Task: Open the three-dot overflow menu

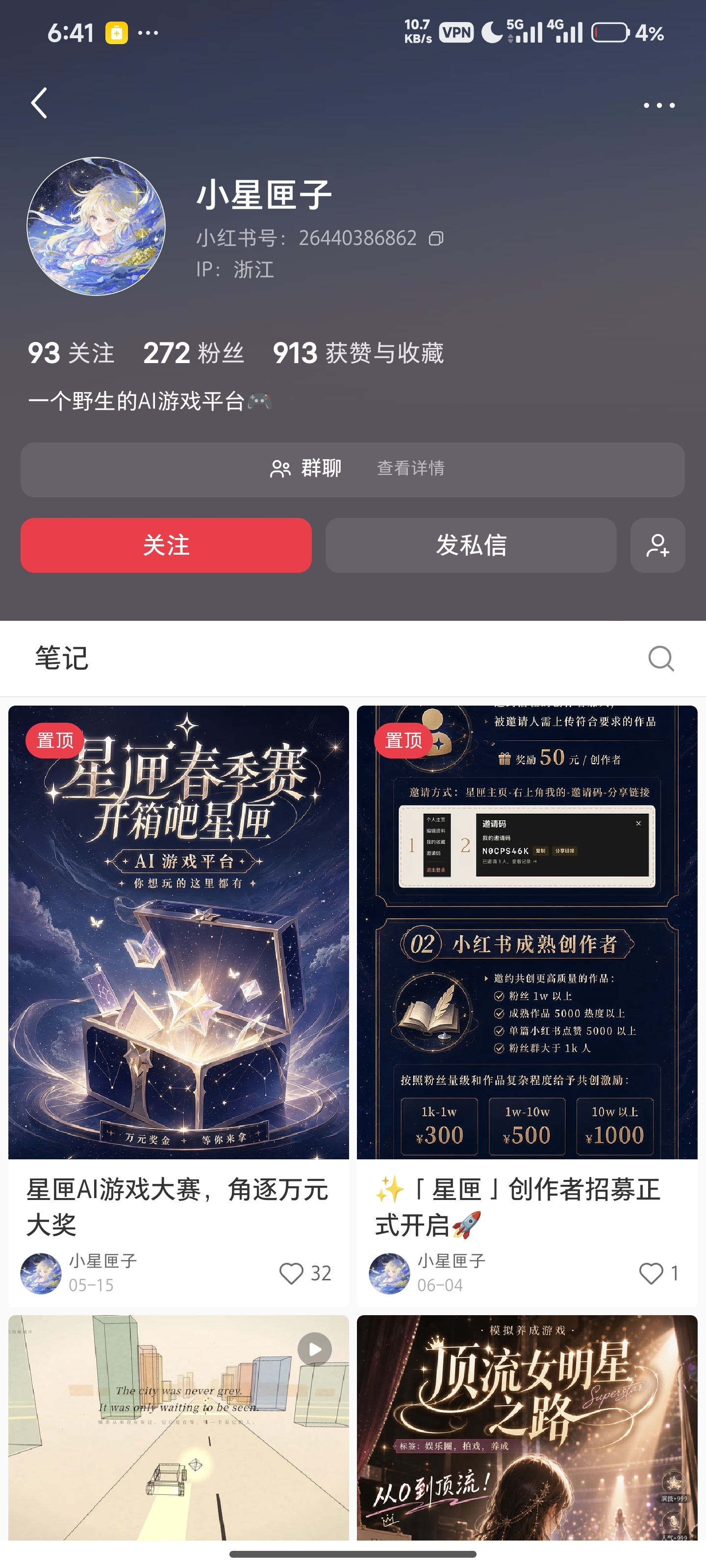Action: pyautogui.click(x=659, y=105)
